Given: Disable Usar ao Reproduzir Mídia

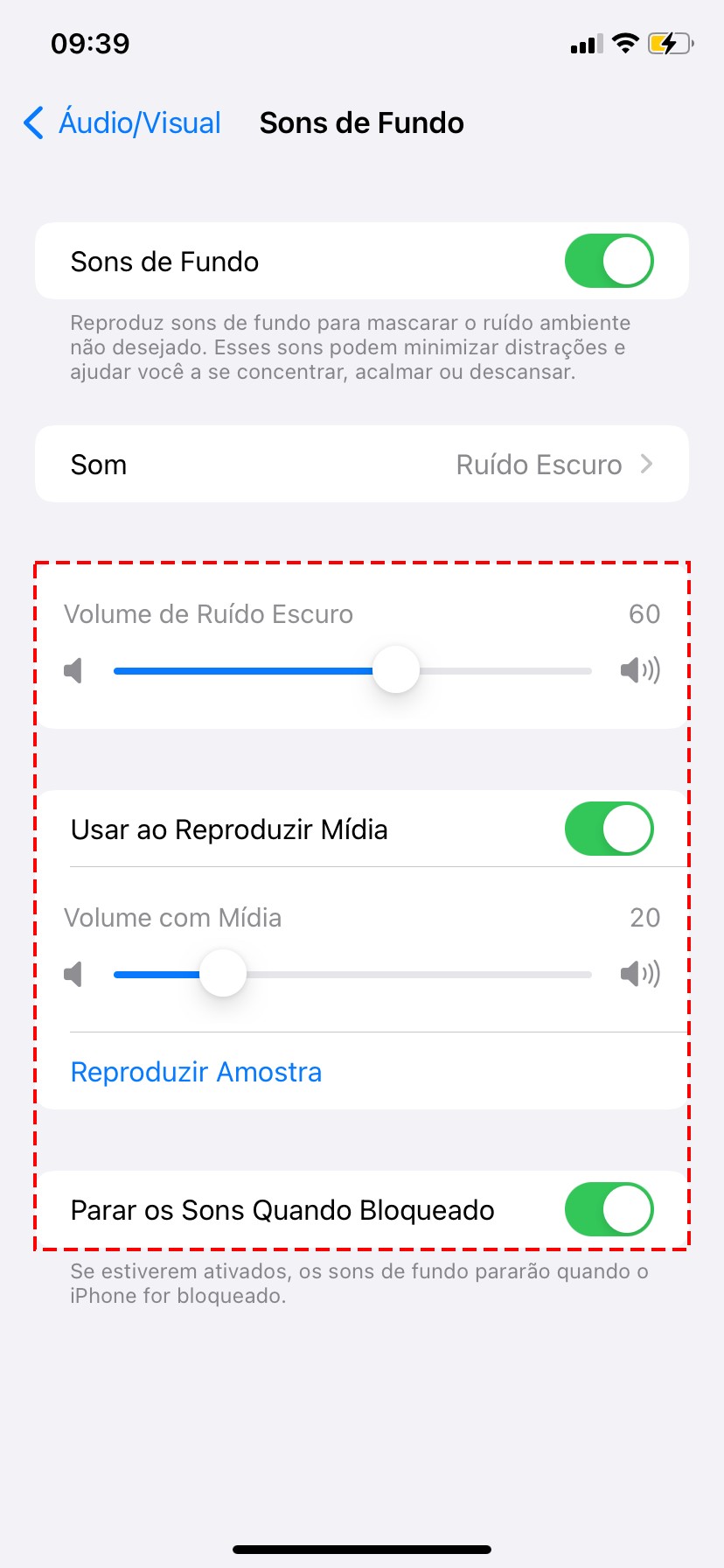Looking at the screenshot, I should [x=609, y=829].
